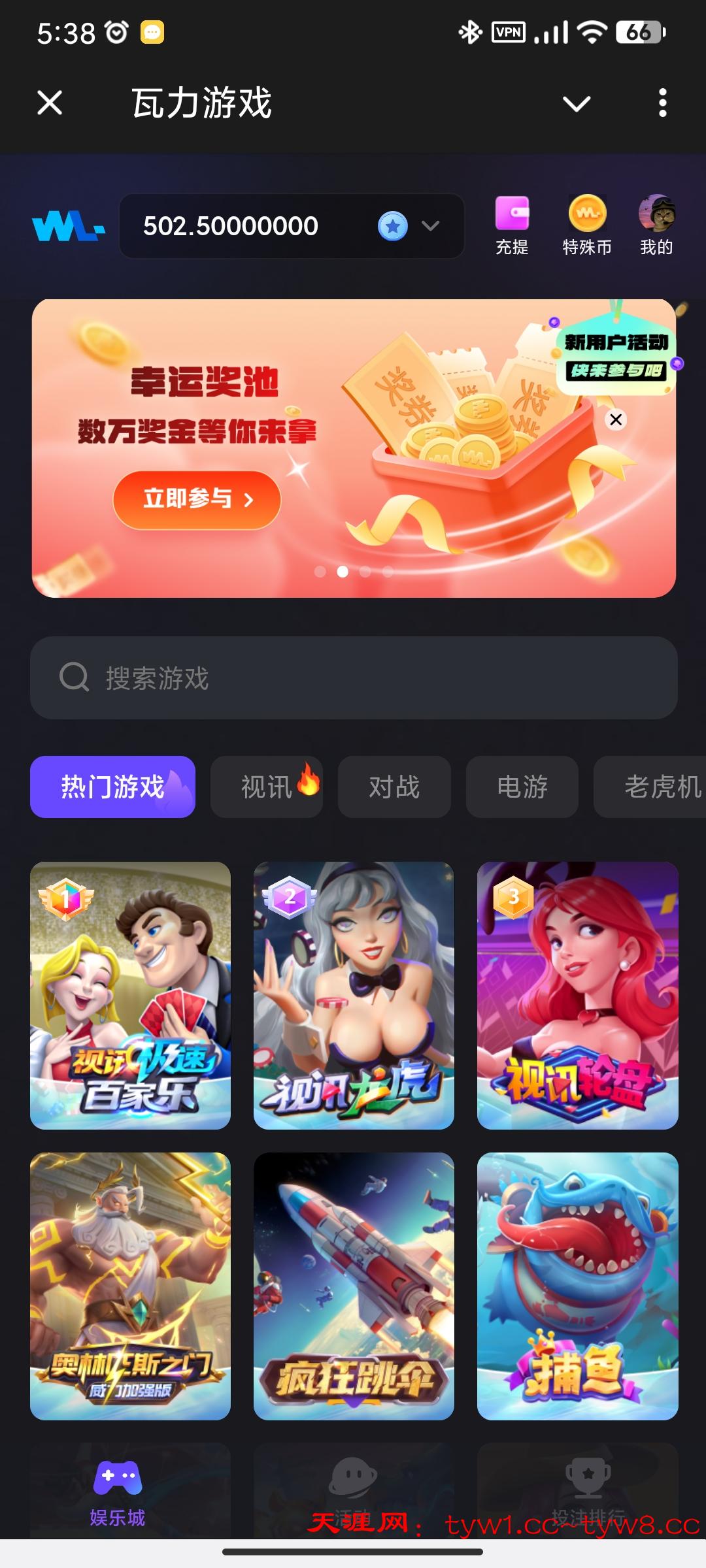This screenshot has width=706, height=1568.
Task: Switch to the 视讯 category
Action: [267, 787]
